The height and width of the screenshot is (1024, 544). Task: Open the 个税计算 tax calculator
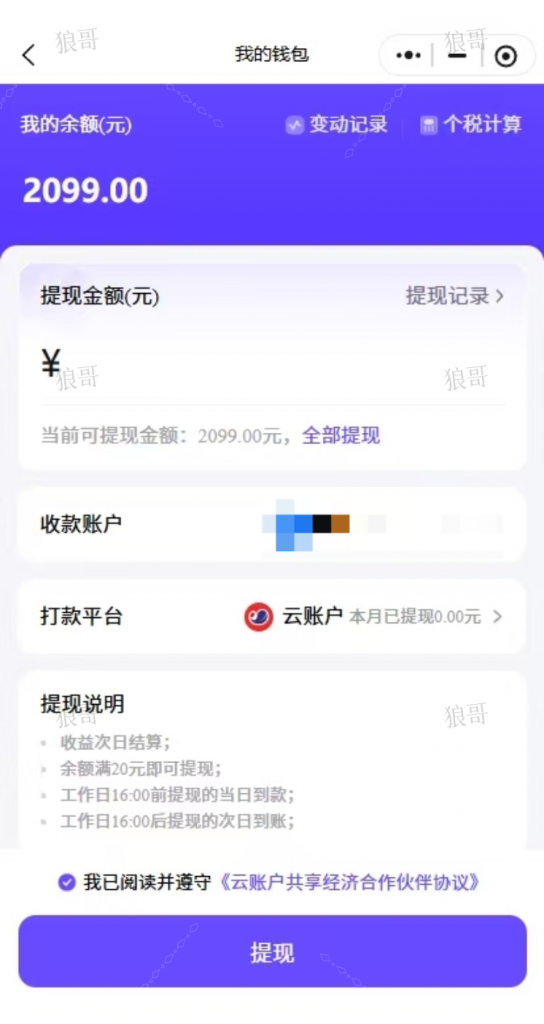click(x=471, y=125)
